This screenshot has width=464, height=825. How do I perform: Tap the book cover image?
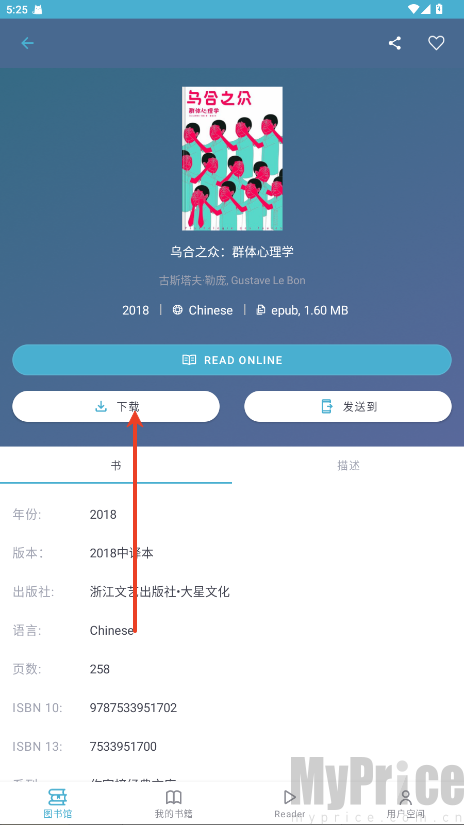point(232,158)
